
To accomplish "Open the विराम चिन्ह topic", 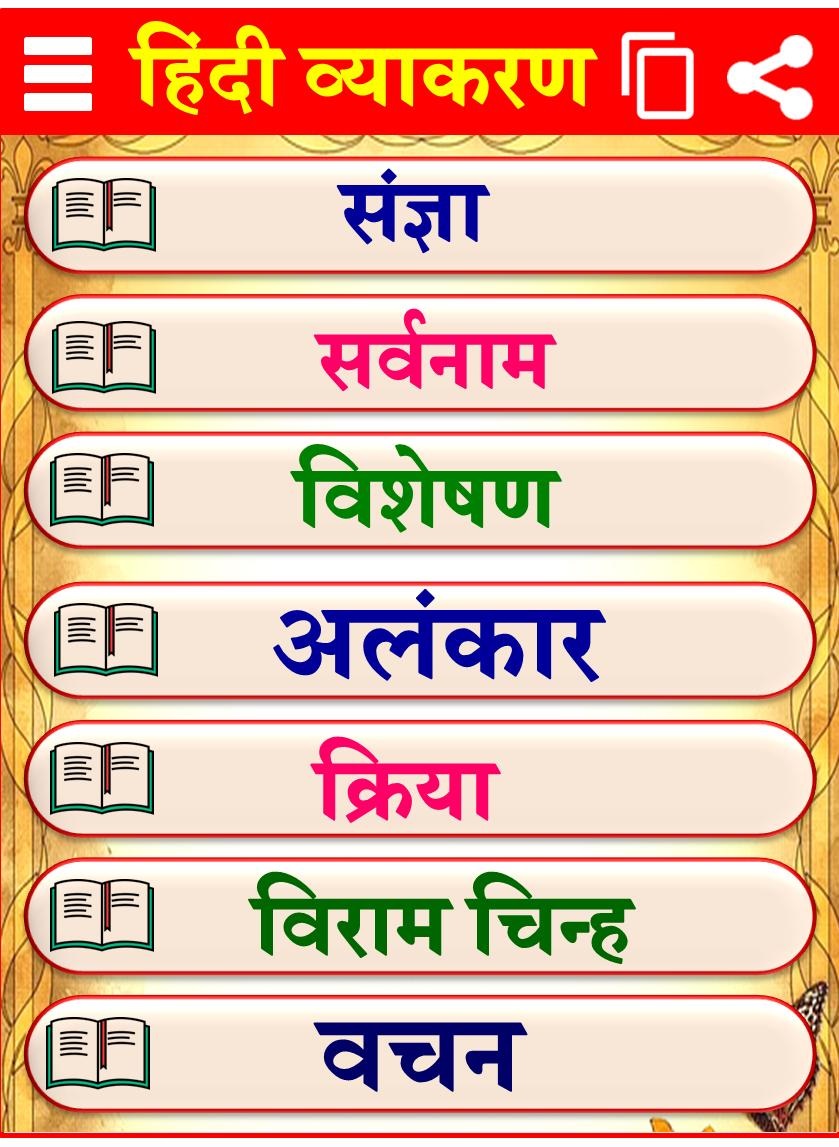I will pos(419,916).
